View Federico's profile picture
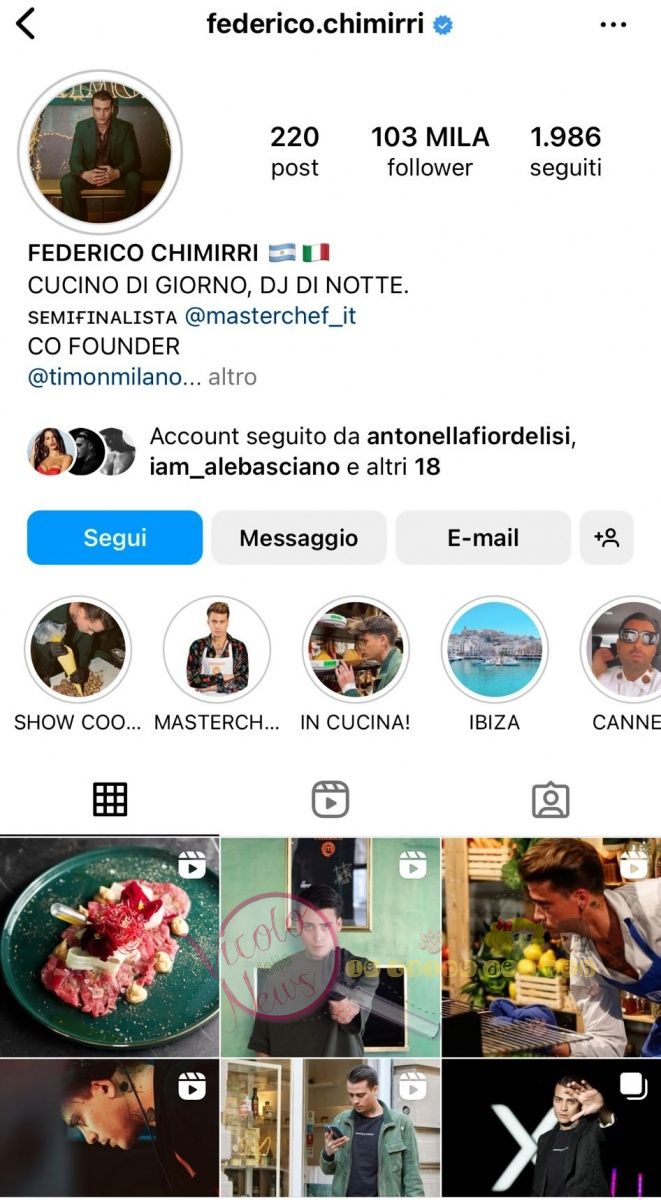661x1200 pixels. pyautogui.click(x=100, y=151)
